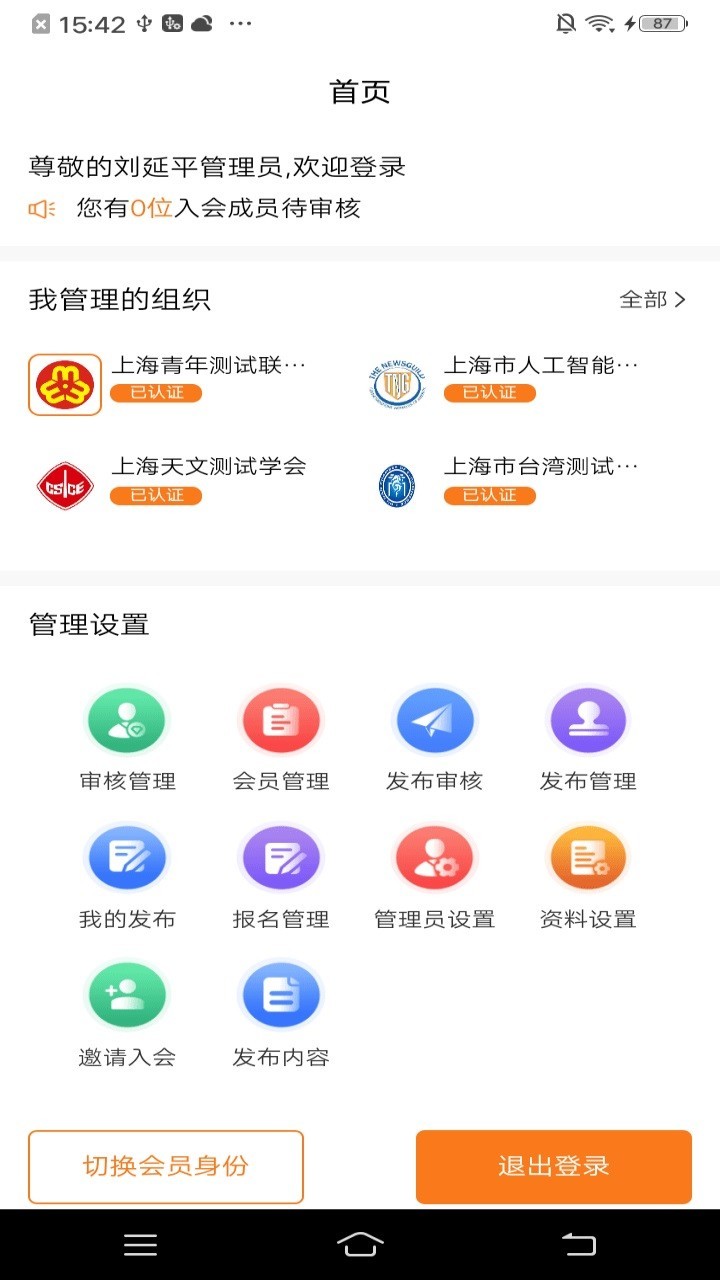Viewport: 720px width, 1280px height.
Task: Expand 全部 to view all managed organizations
Action: (655, 298)
